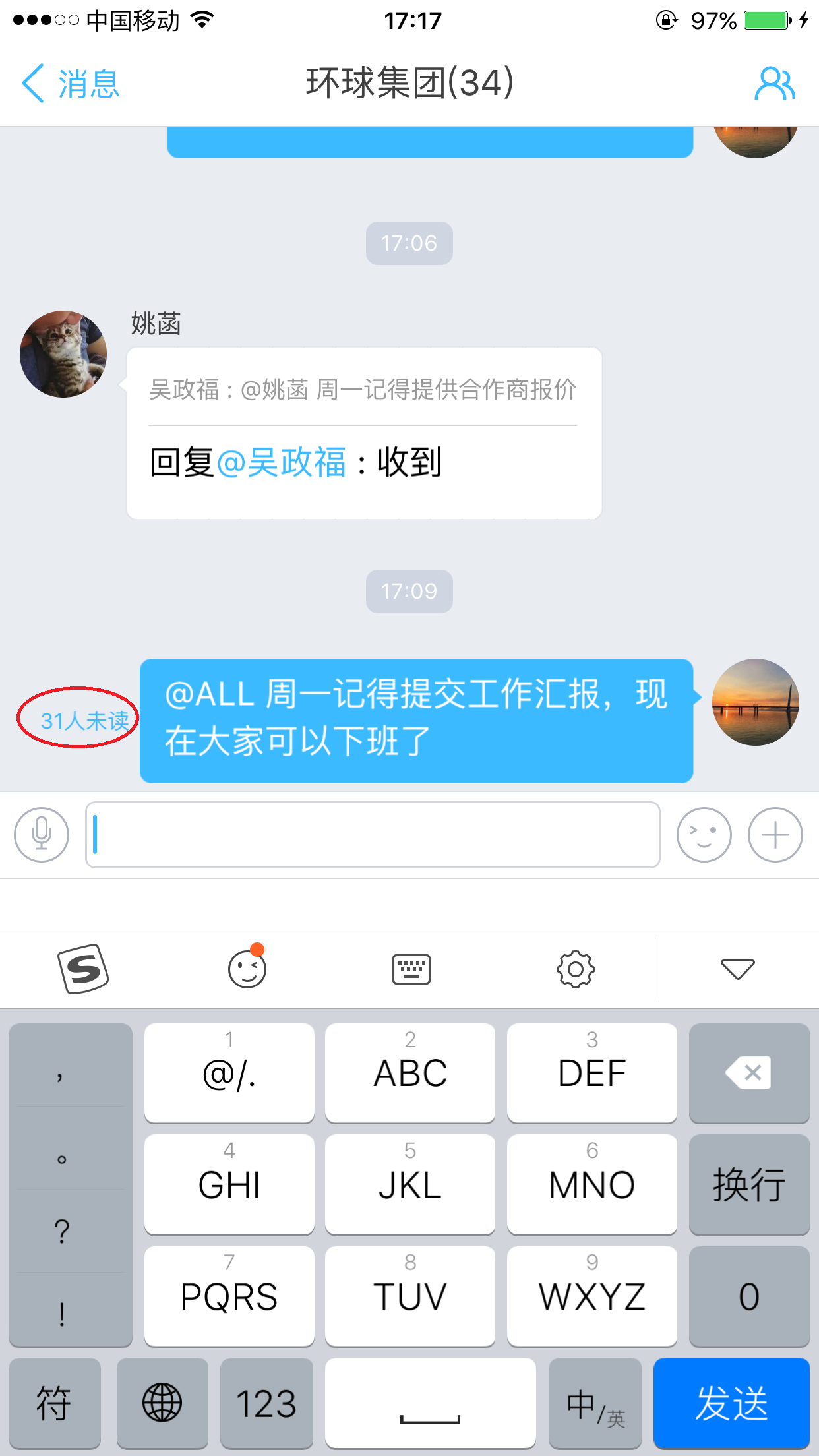Toggle 中/英 input language key
Image resolution: width=819 pixels, height=1456 pixels.
click(595, 1403)
